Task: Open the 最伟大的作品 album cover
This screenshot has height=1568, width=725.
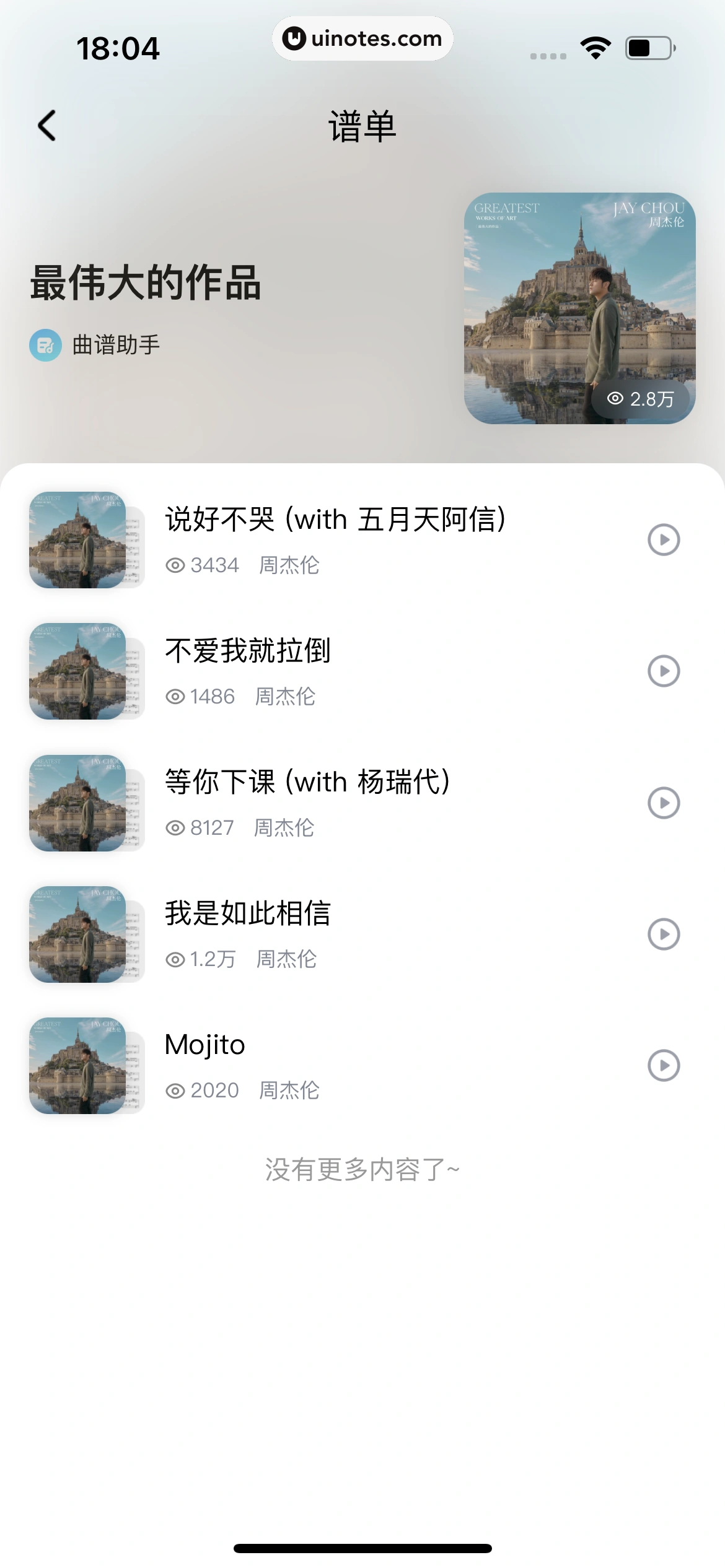Action: [579, 308]
